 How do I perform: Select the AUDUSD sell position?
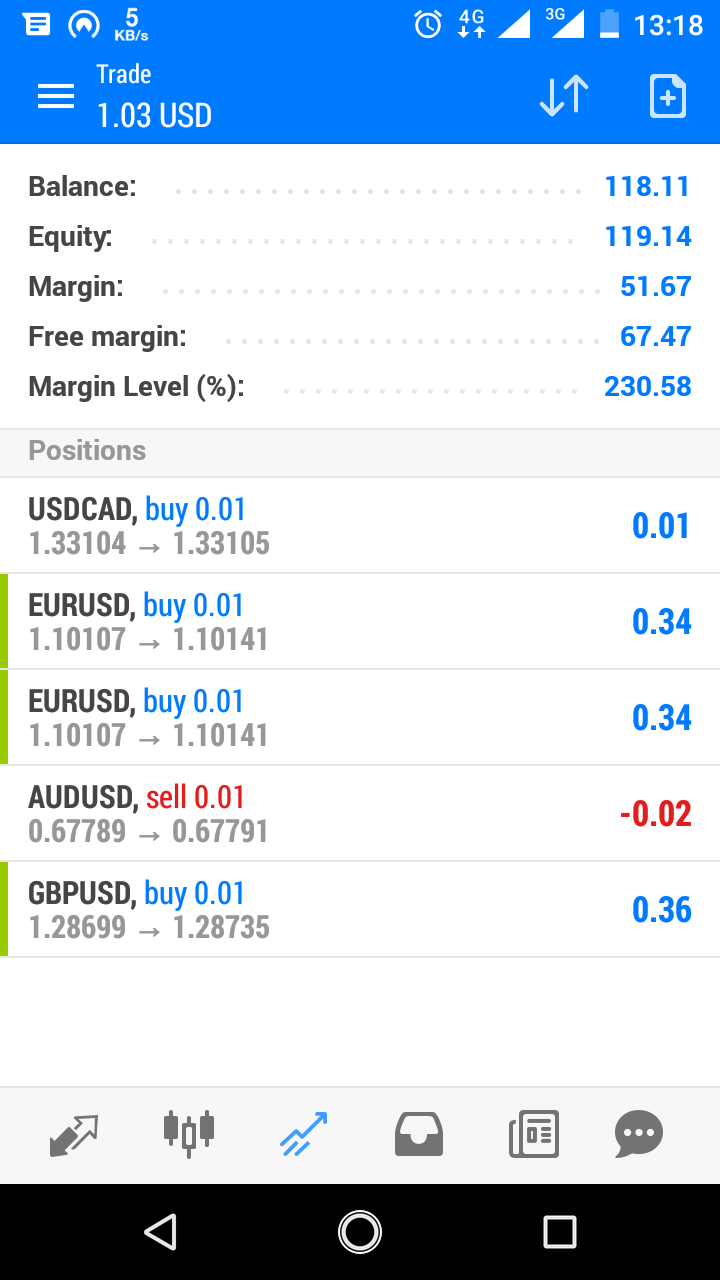coord(360,814)
